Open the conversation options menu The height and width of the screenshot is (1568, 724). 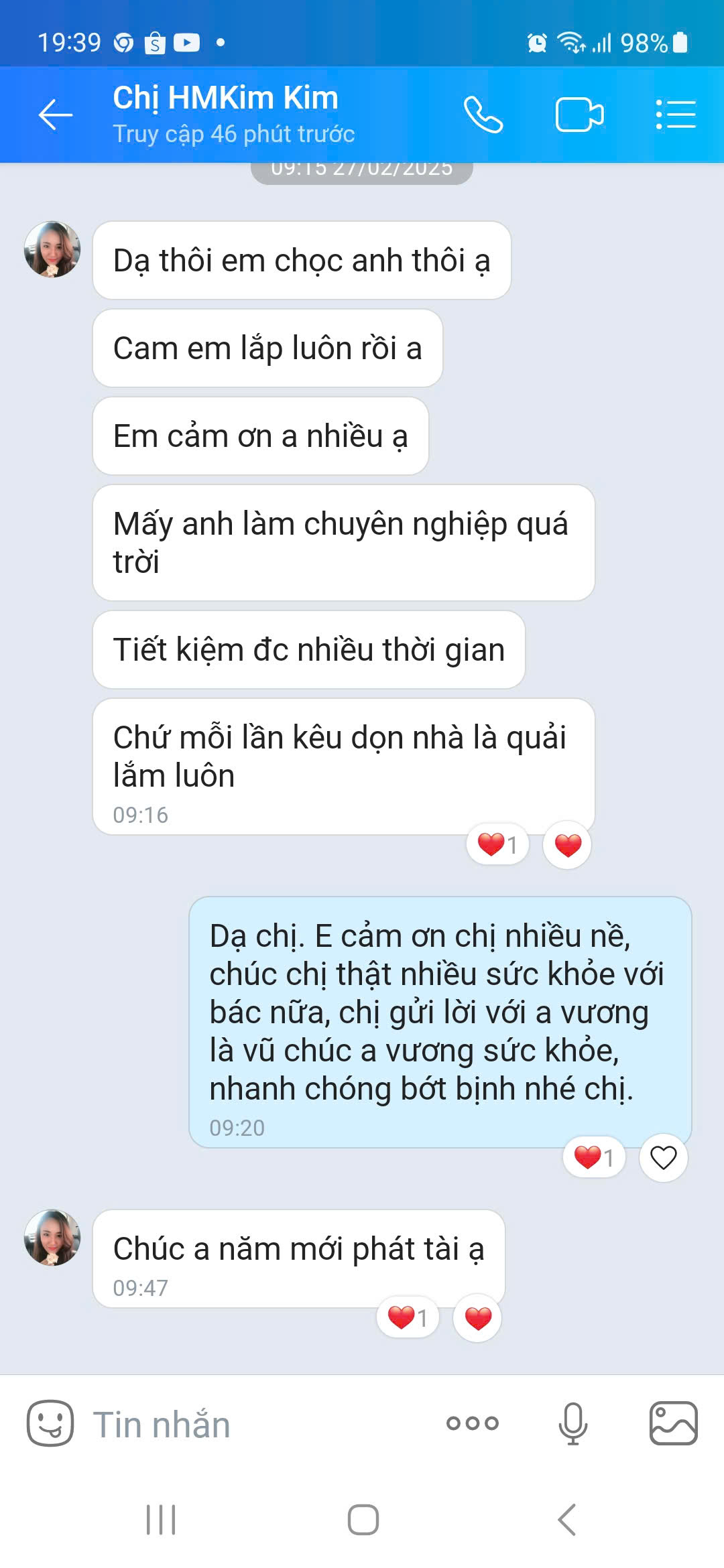pos(675,115)
